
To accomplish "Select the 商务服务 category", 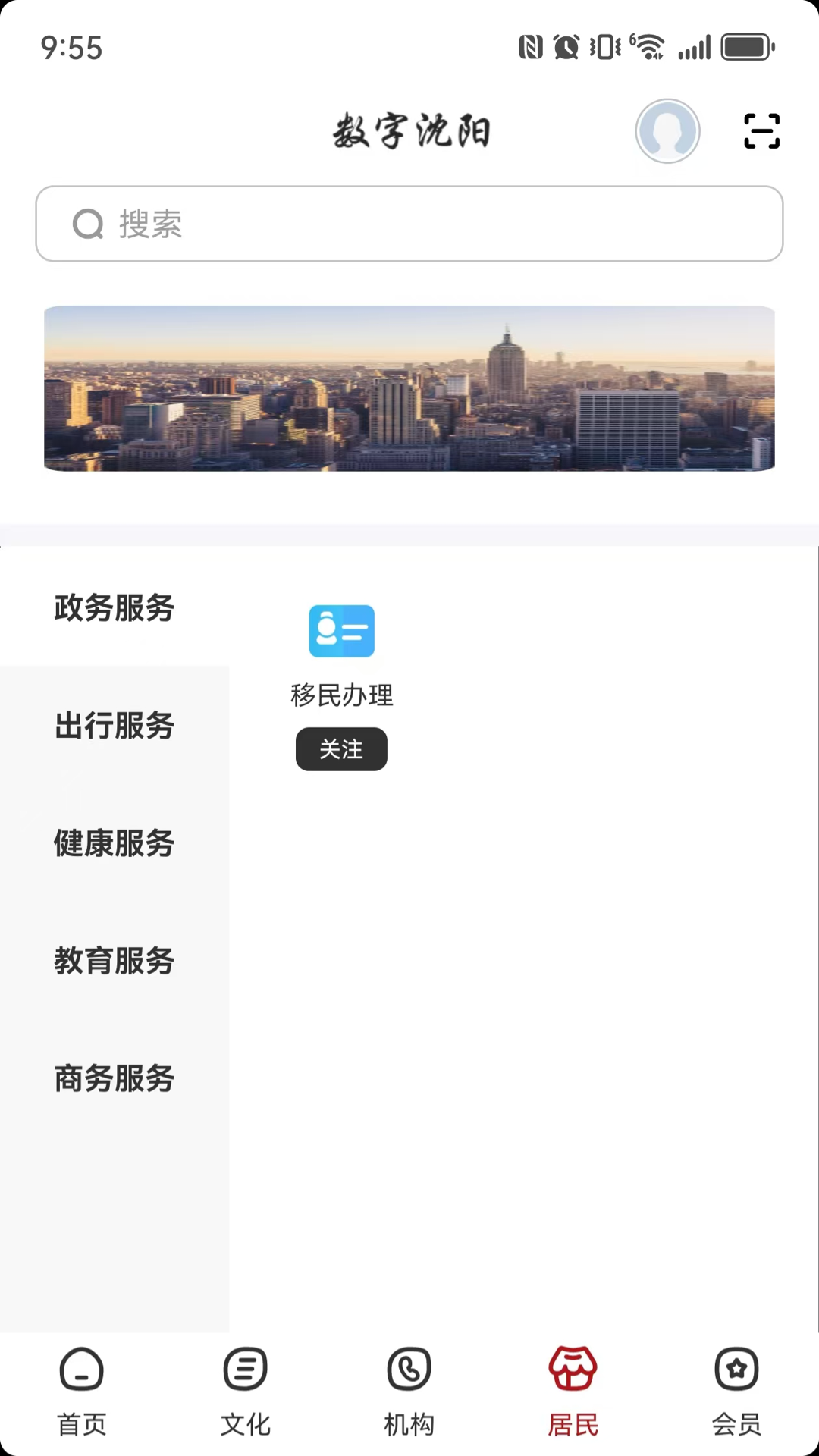I will click(114, 1078).
